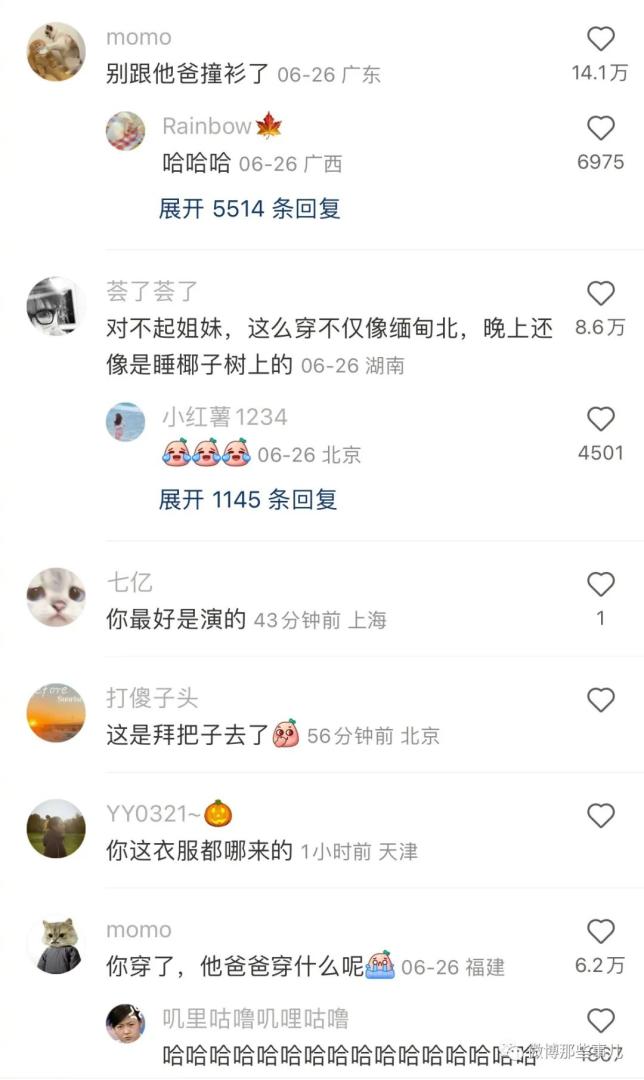Like momo's comment "你穿了，他爸爸穿什么呢"

coord(600,932)
